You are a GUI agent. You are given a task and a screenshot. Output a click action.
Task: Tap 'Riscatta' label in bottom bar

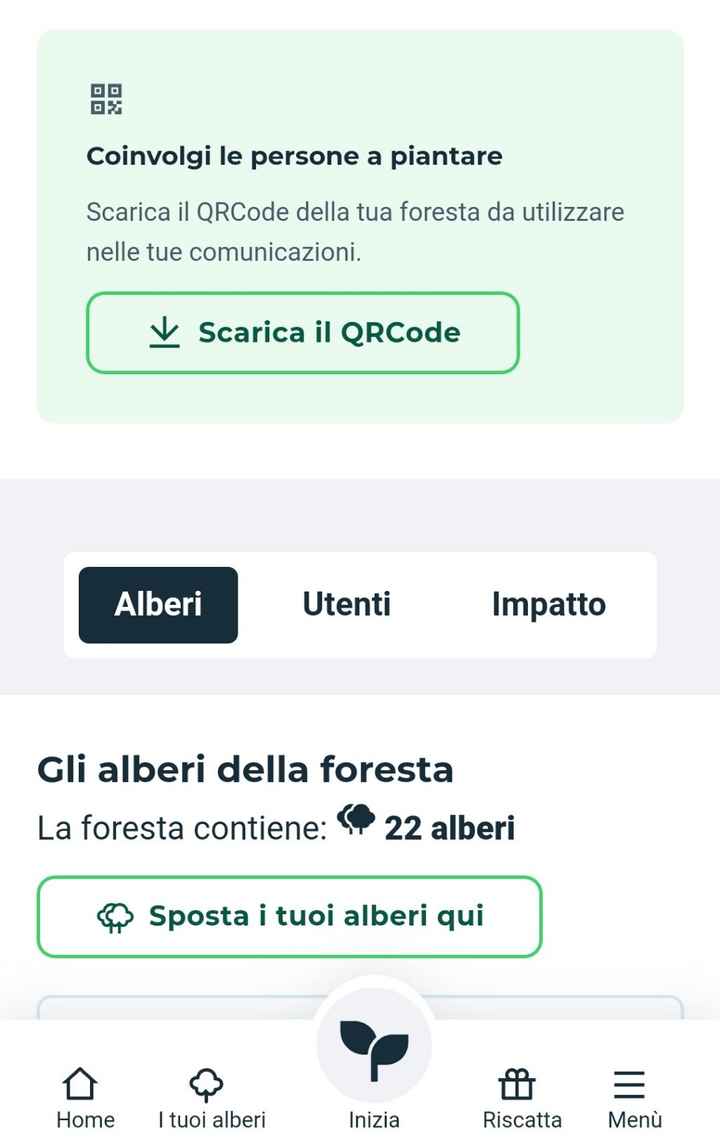pyautogui.click(x=520, y=1121)
